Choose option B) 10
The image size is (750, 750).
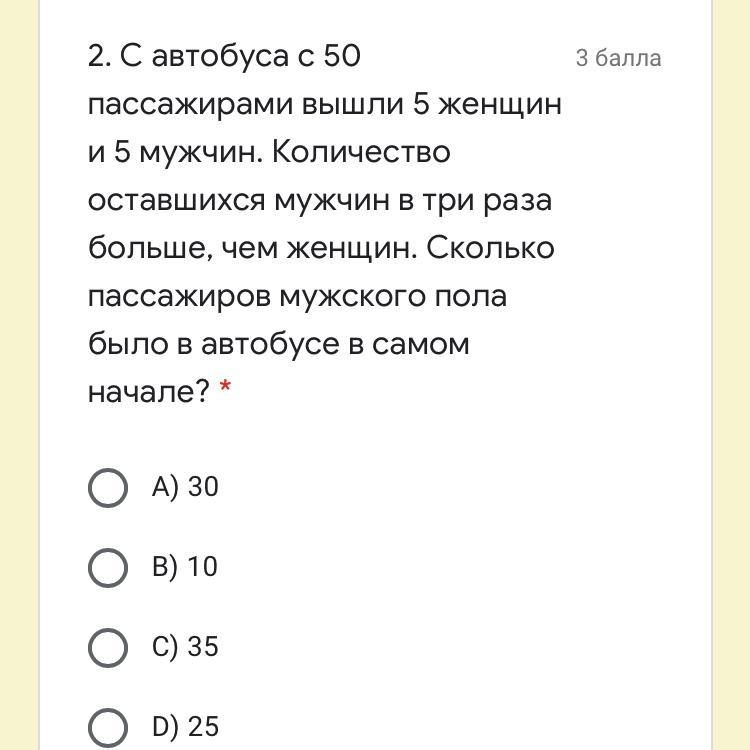108,567
